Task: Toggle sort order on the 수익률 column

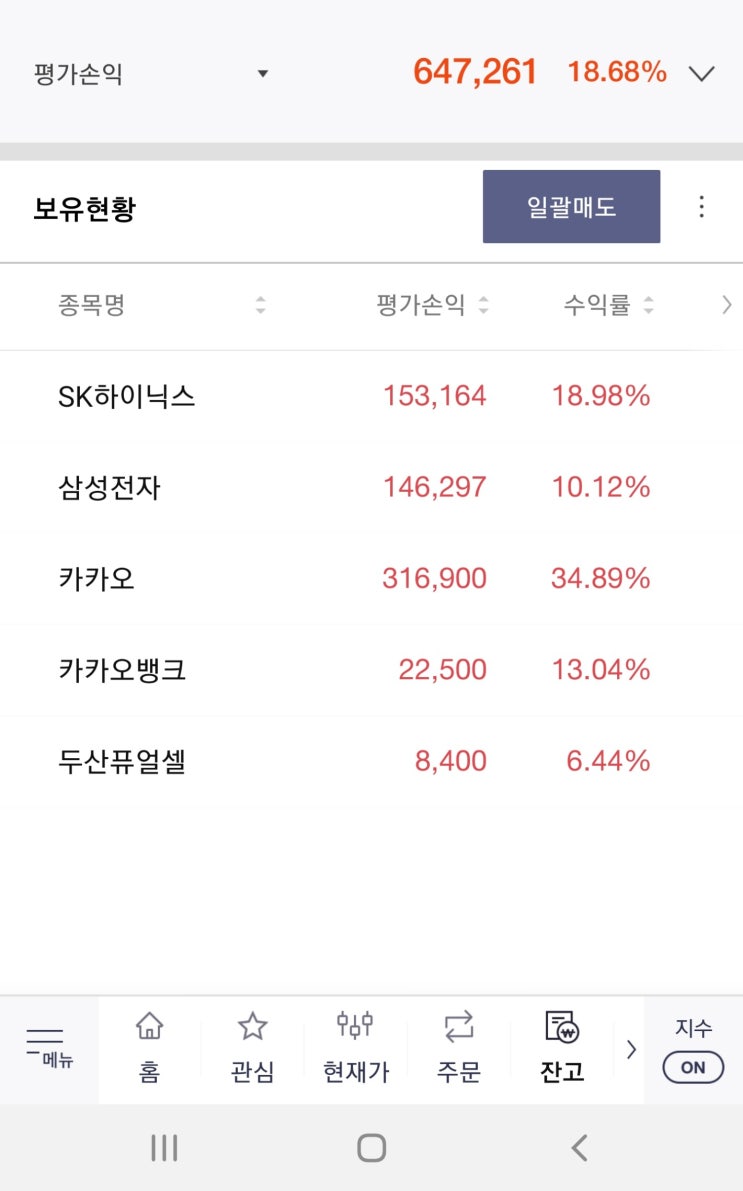Action: click(x=651, y=304)
